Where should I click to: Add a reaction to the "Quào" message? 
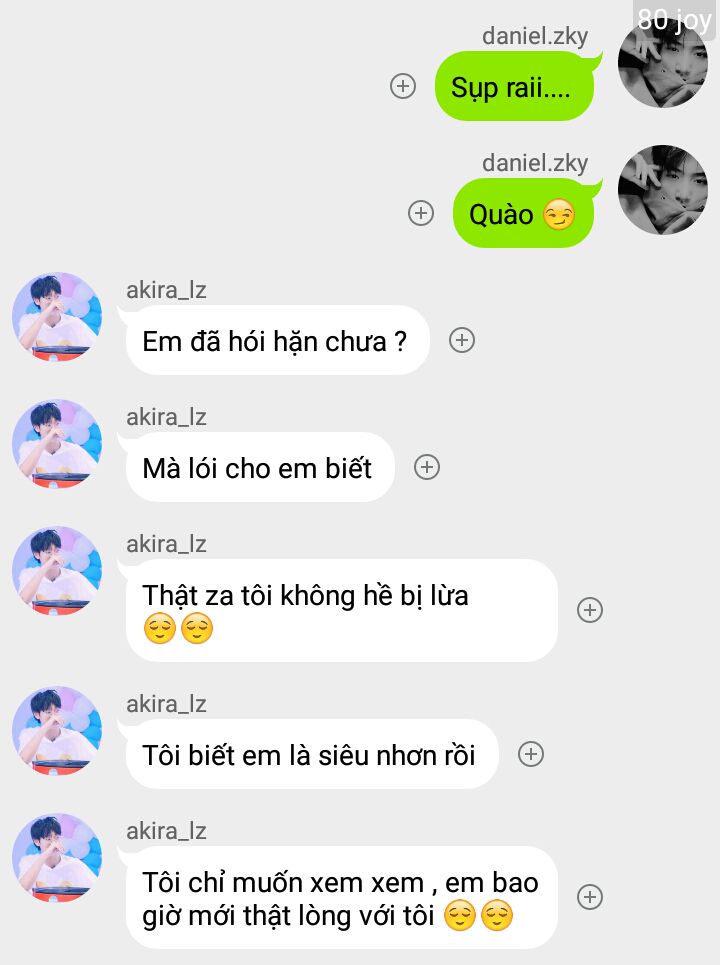click(x=421, y=213)
